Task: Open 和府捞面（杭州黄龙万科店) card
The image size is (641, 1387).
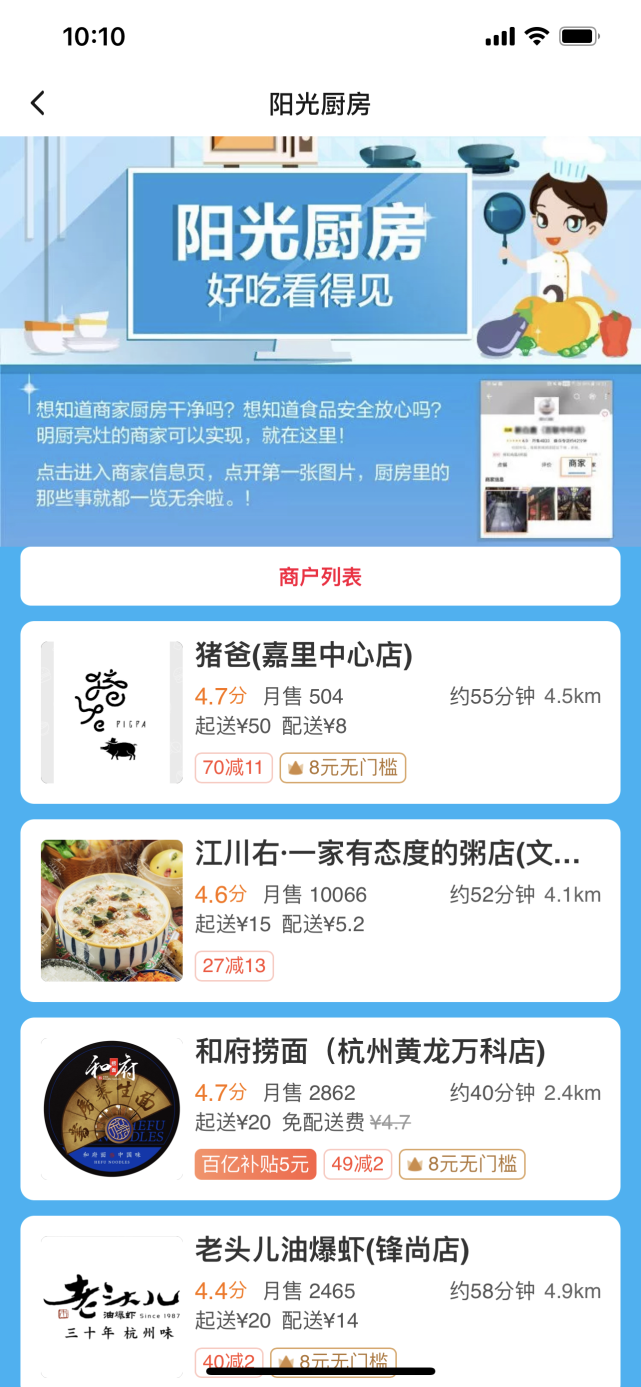Action: tap(320, 1107)
